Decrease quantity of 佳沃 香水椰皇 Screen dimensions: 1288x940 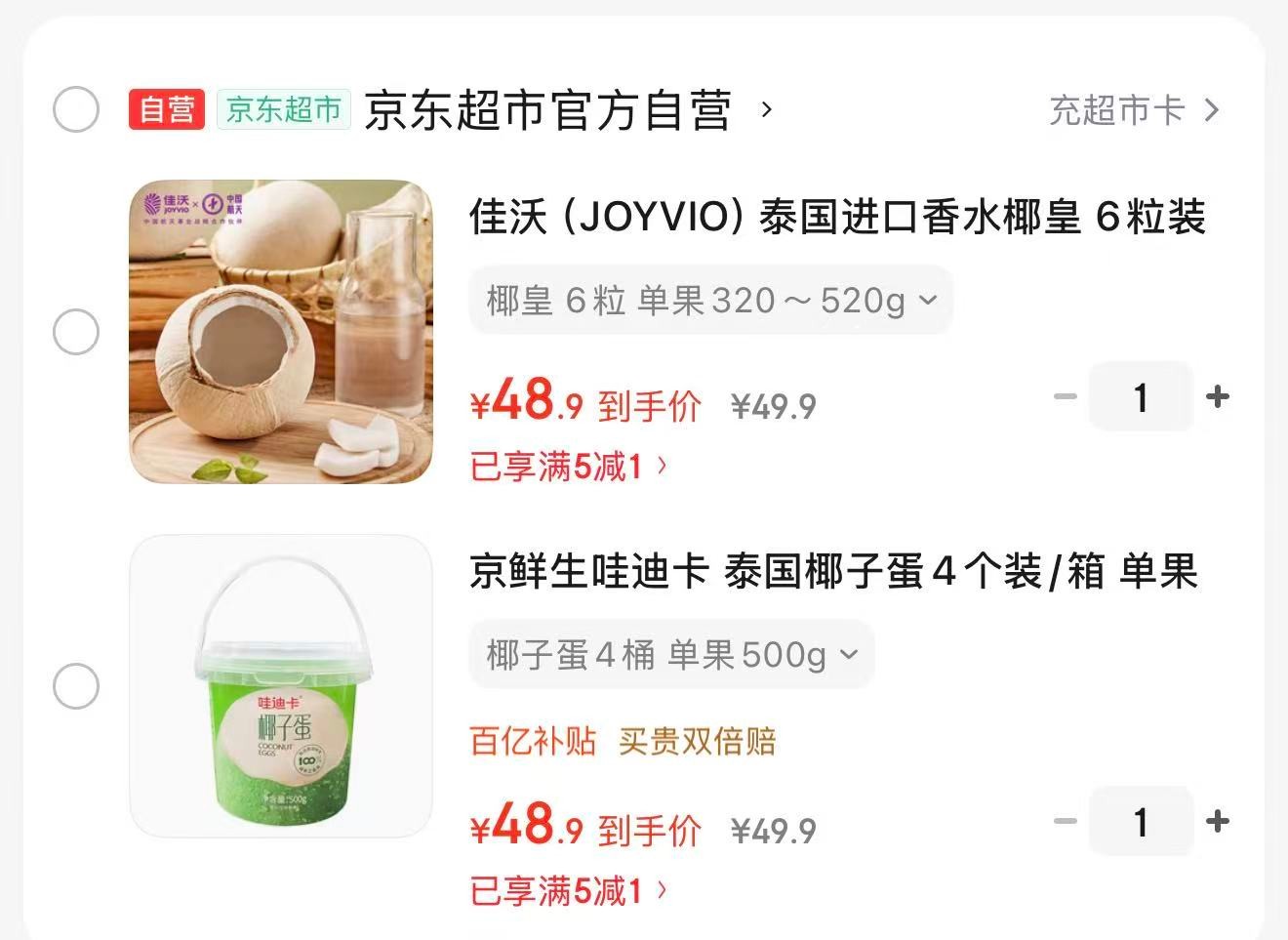(x=1065, y=396)
